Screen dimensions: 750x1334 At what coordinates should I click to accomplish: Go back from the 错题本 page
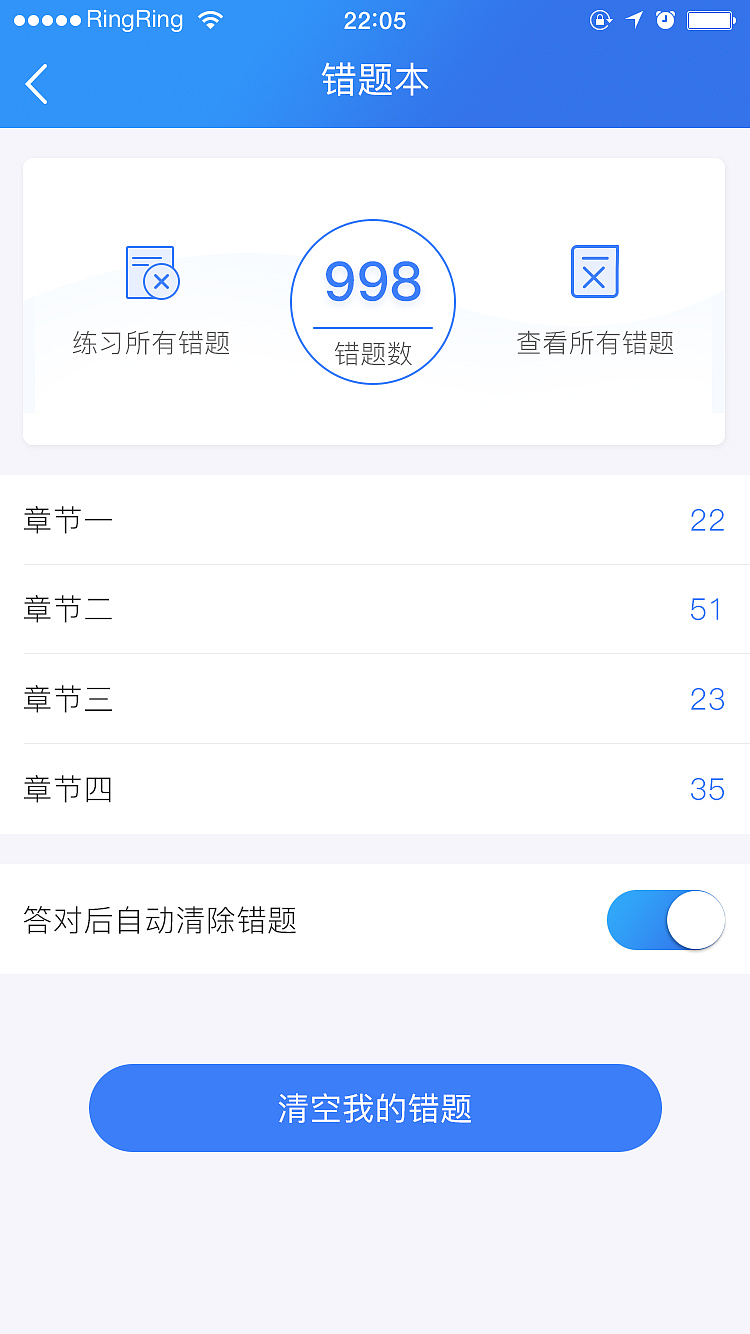(37, 84)
